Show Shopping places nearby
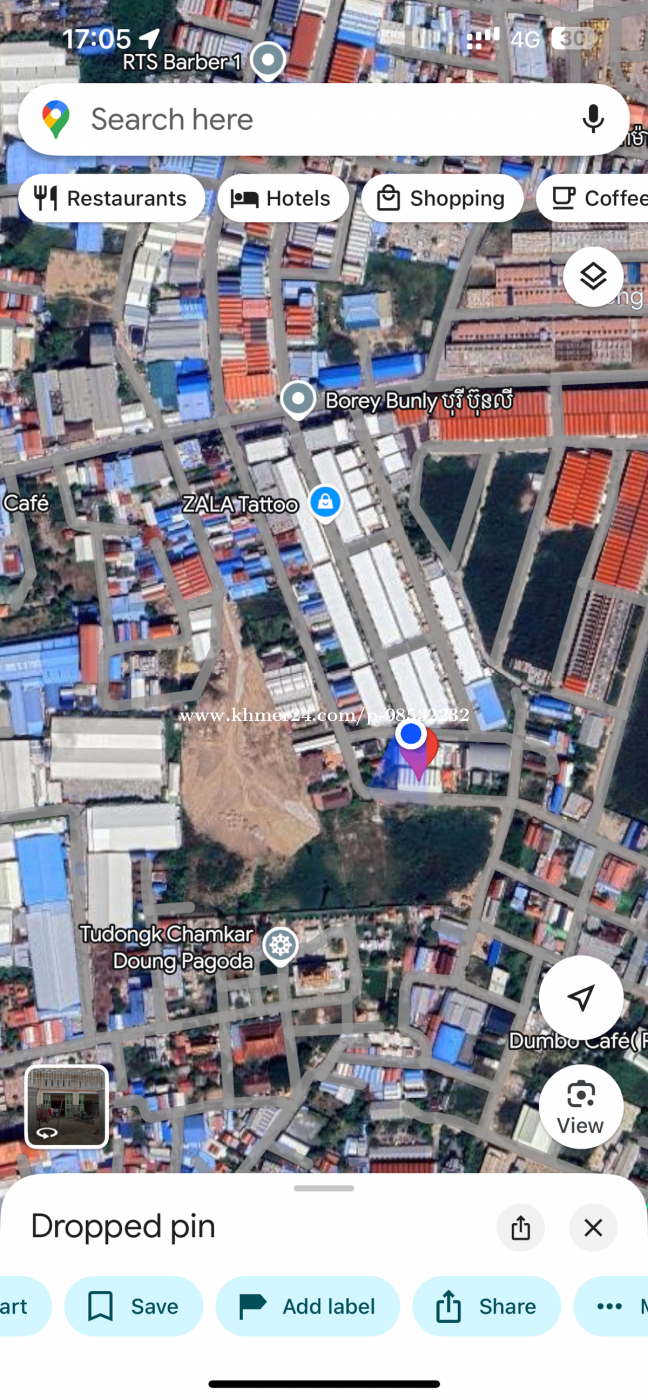The height and width of the screenshot is (1400, 648). [x=441, y=198]
